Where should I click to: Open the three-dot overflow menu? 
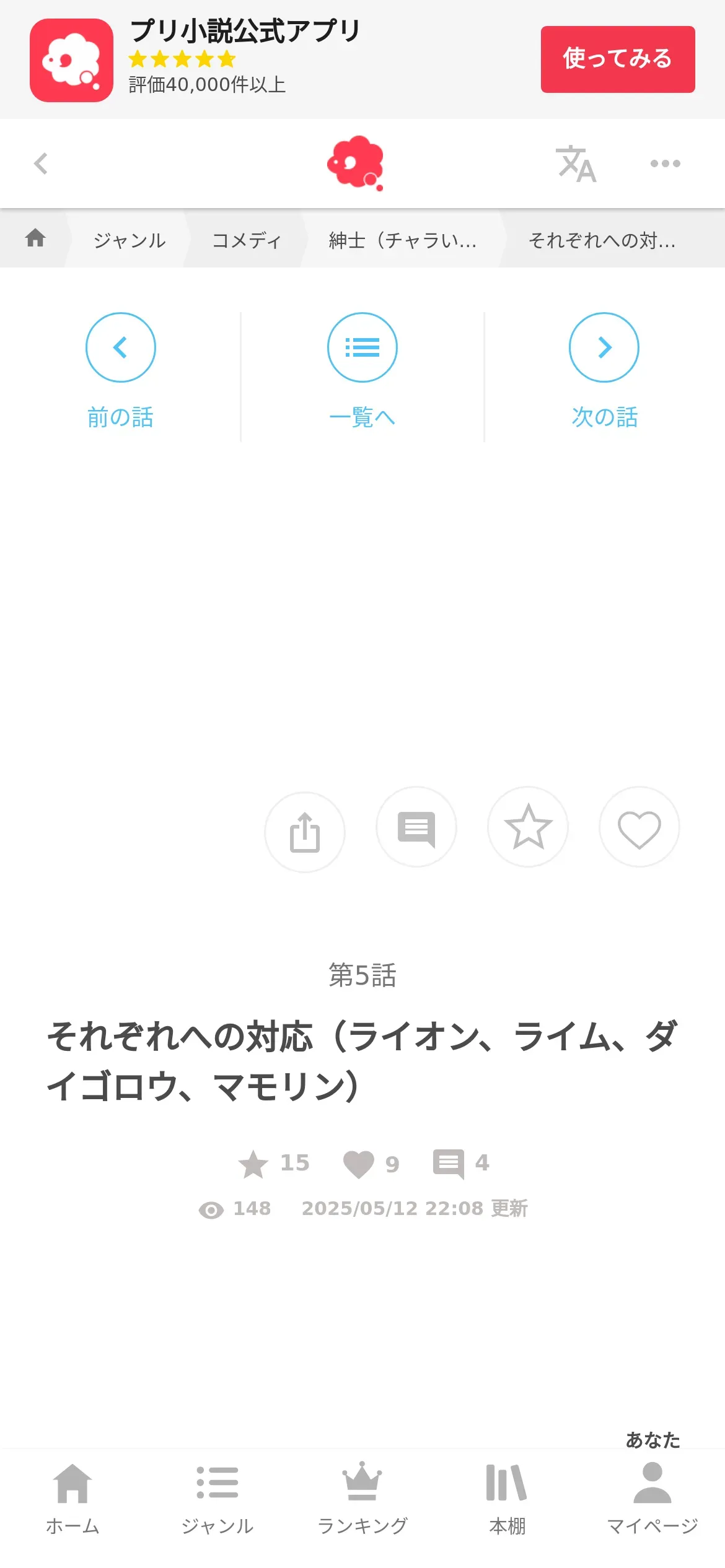(665, 163)
